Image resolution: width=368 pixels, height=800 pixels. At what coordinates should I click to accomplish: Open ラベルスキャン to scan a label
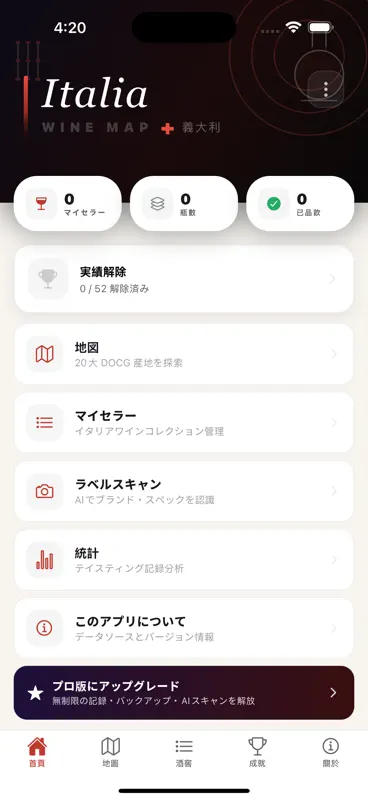(x=184, y=491)
